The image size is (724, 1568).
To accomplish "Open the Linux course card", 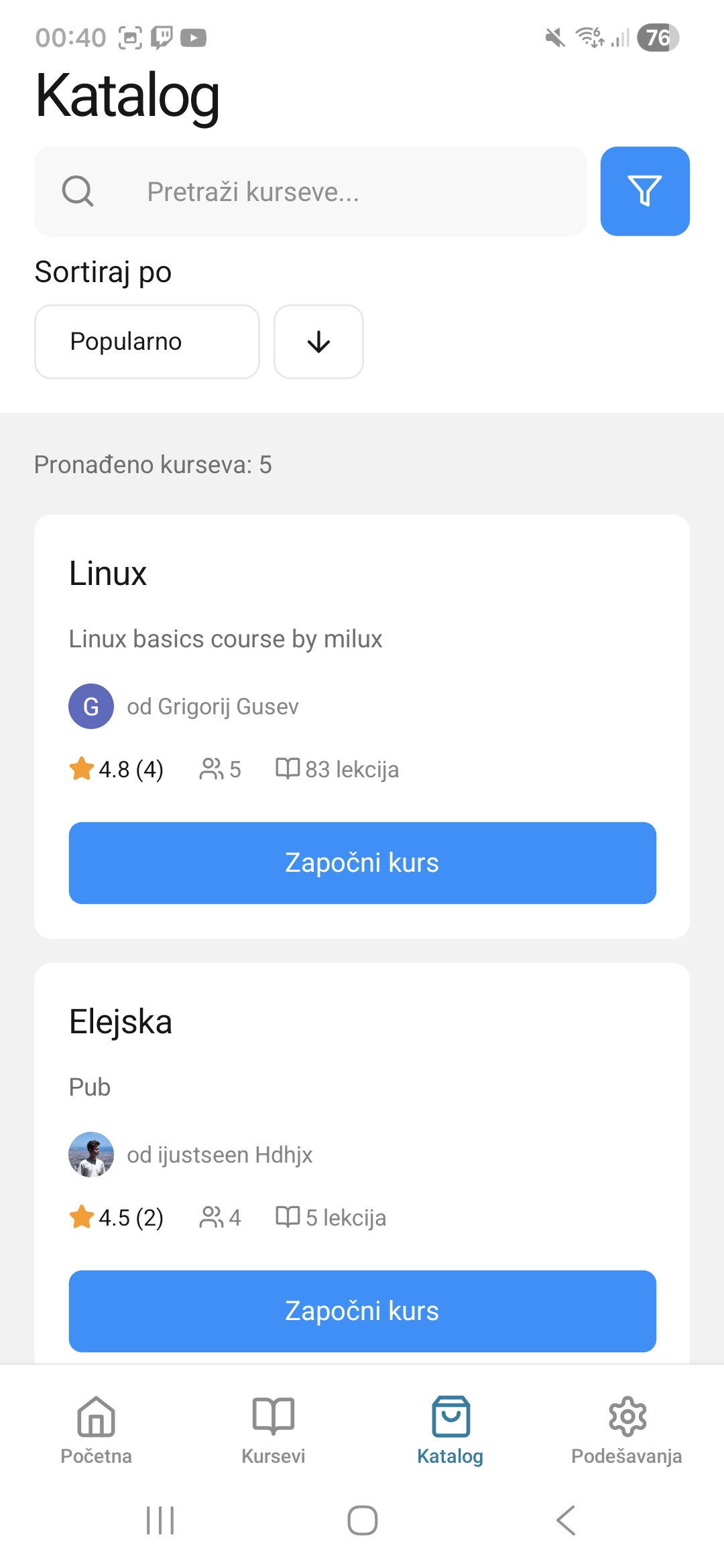I will point(362,603).
